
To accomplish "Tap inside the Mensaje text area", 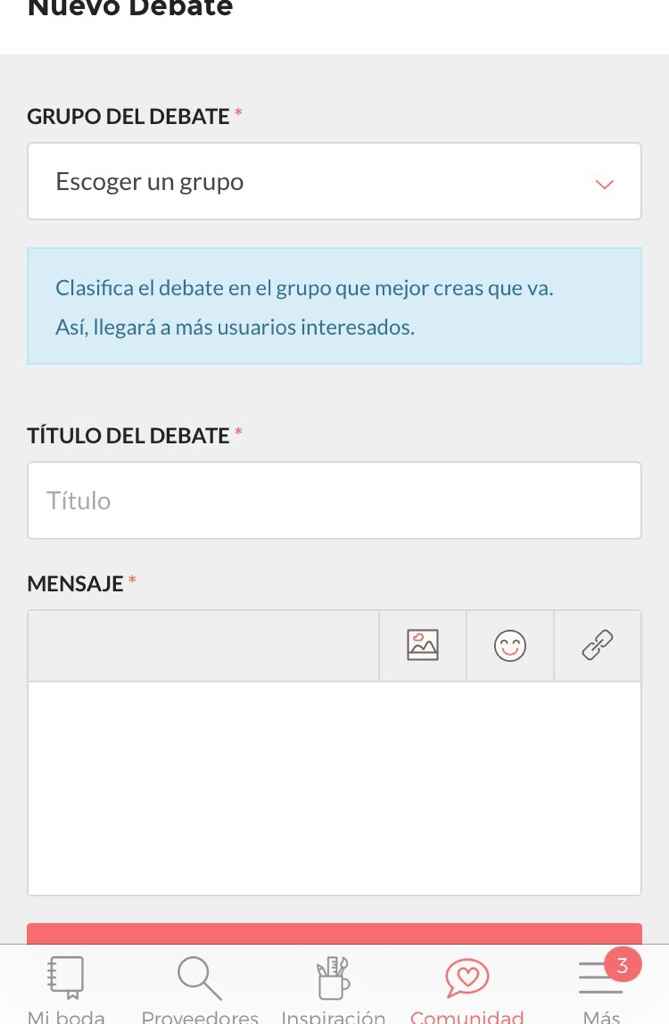I will (x=334, y=788).
